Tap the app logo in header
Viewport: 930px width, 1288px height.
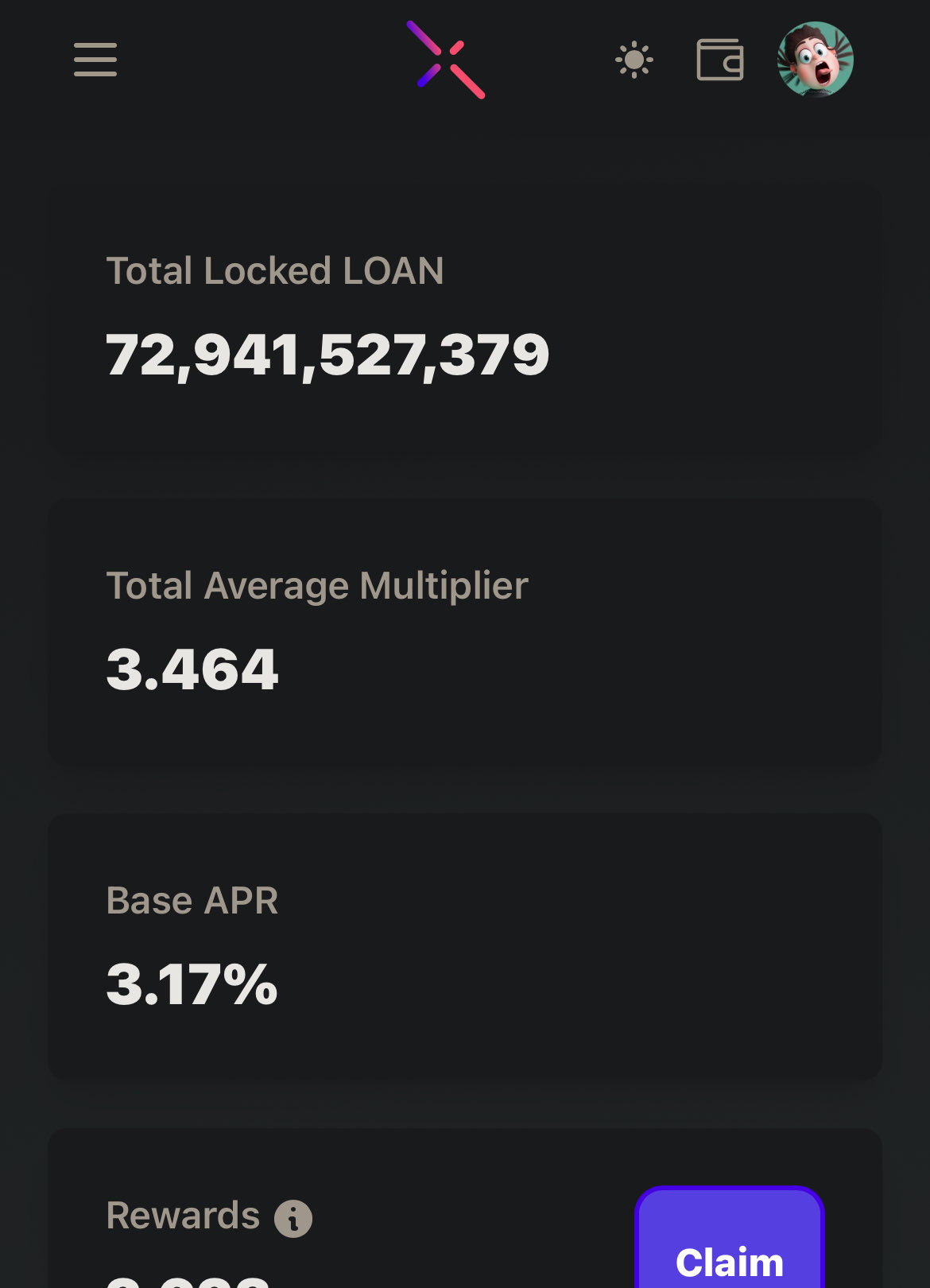pyautogui.click(x=446, y=60)
